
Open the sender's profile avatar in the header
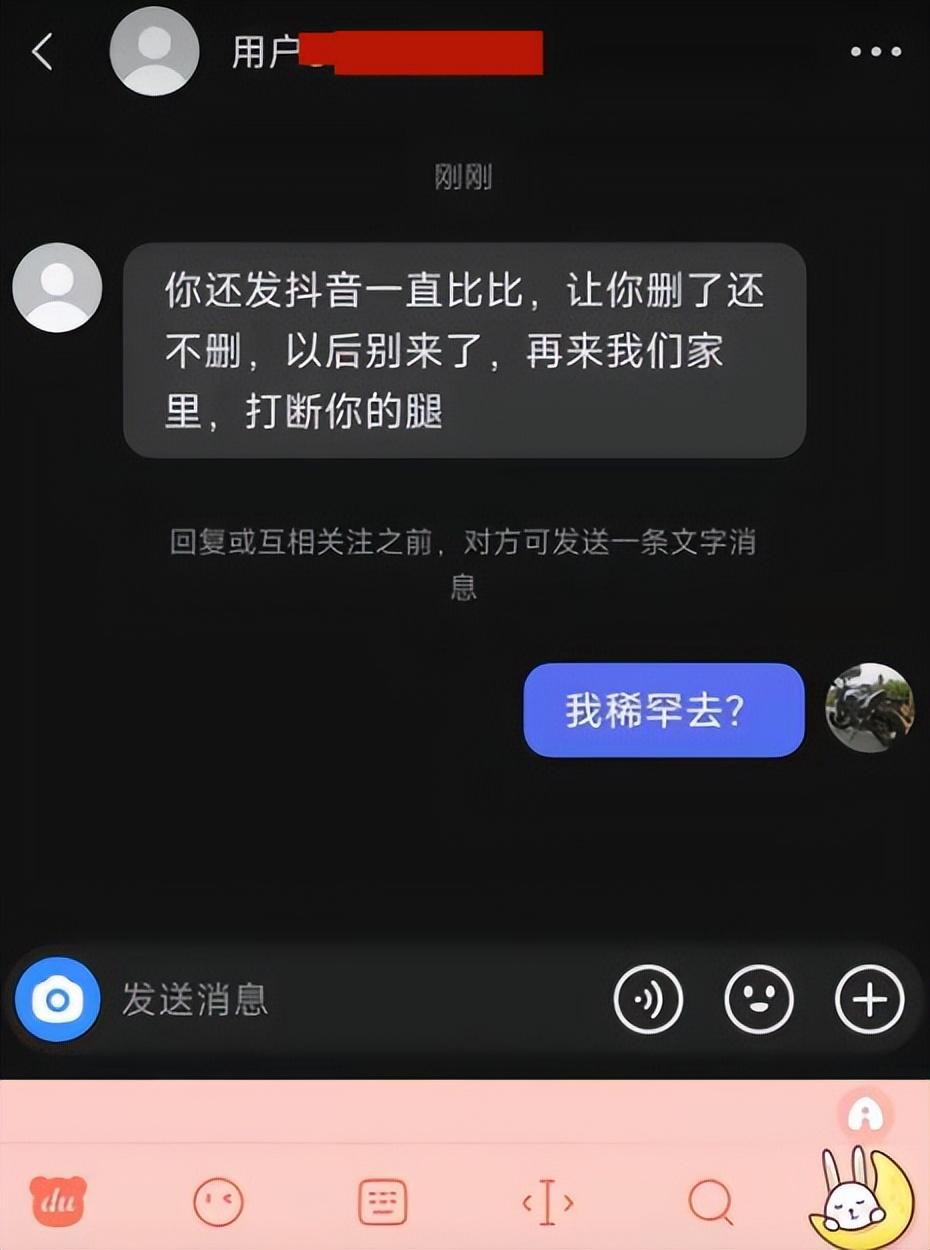tap(154, 52)
